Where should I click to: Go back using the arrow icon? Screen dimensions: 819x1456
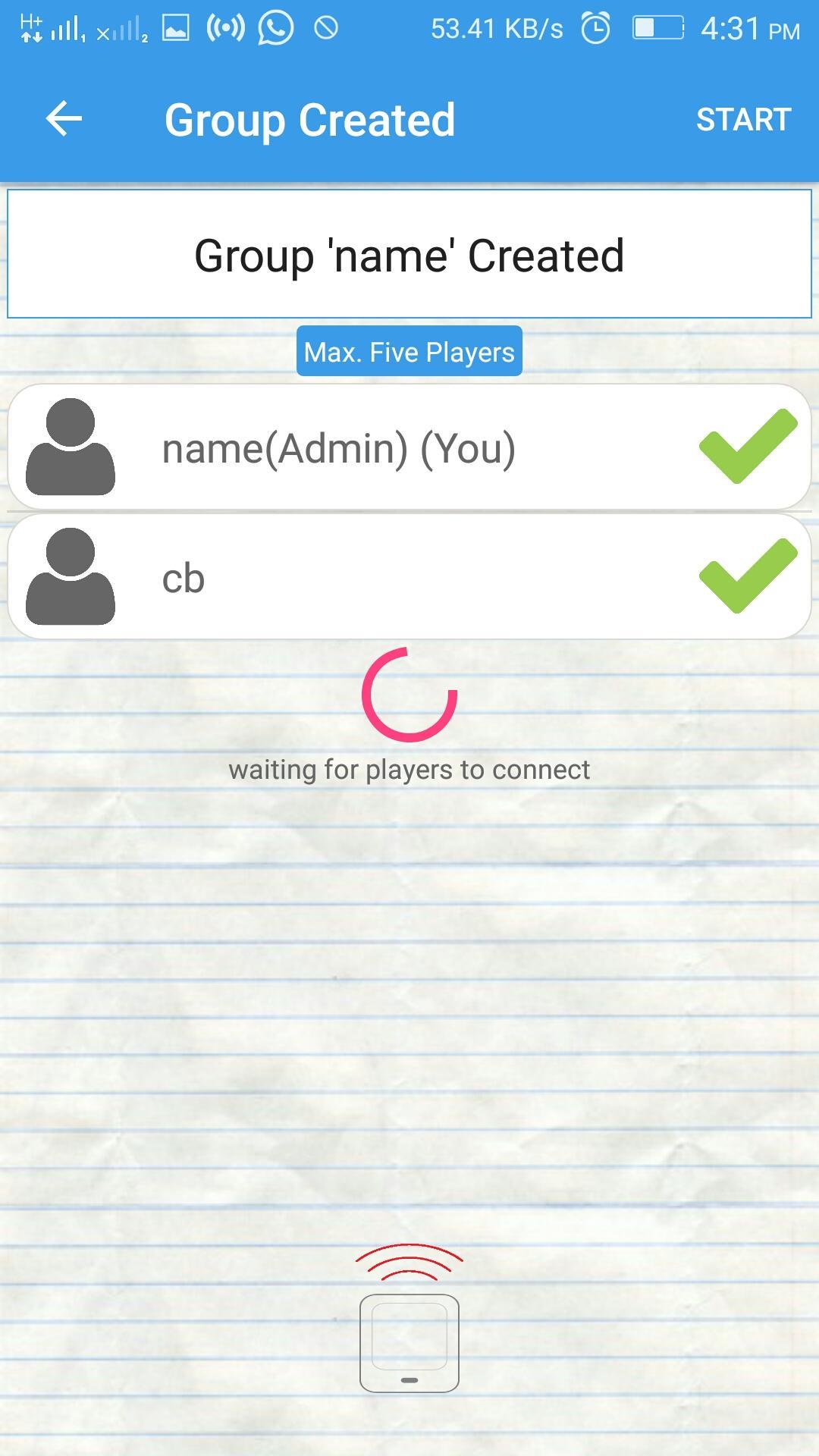point(64,119)
